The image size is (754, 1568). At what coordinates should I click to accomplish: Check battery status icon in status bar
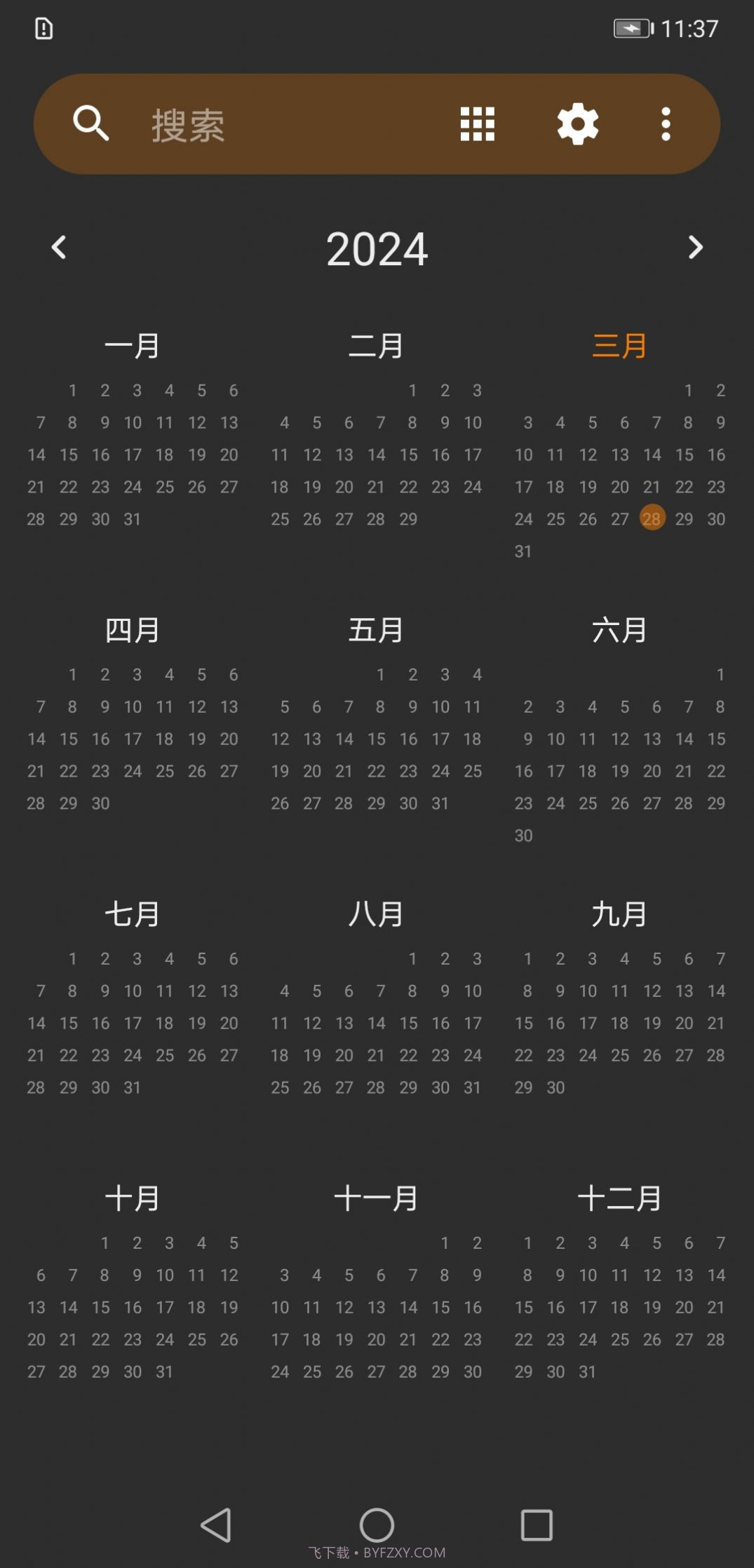[x=630, y=28]
